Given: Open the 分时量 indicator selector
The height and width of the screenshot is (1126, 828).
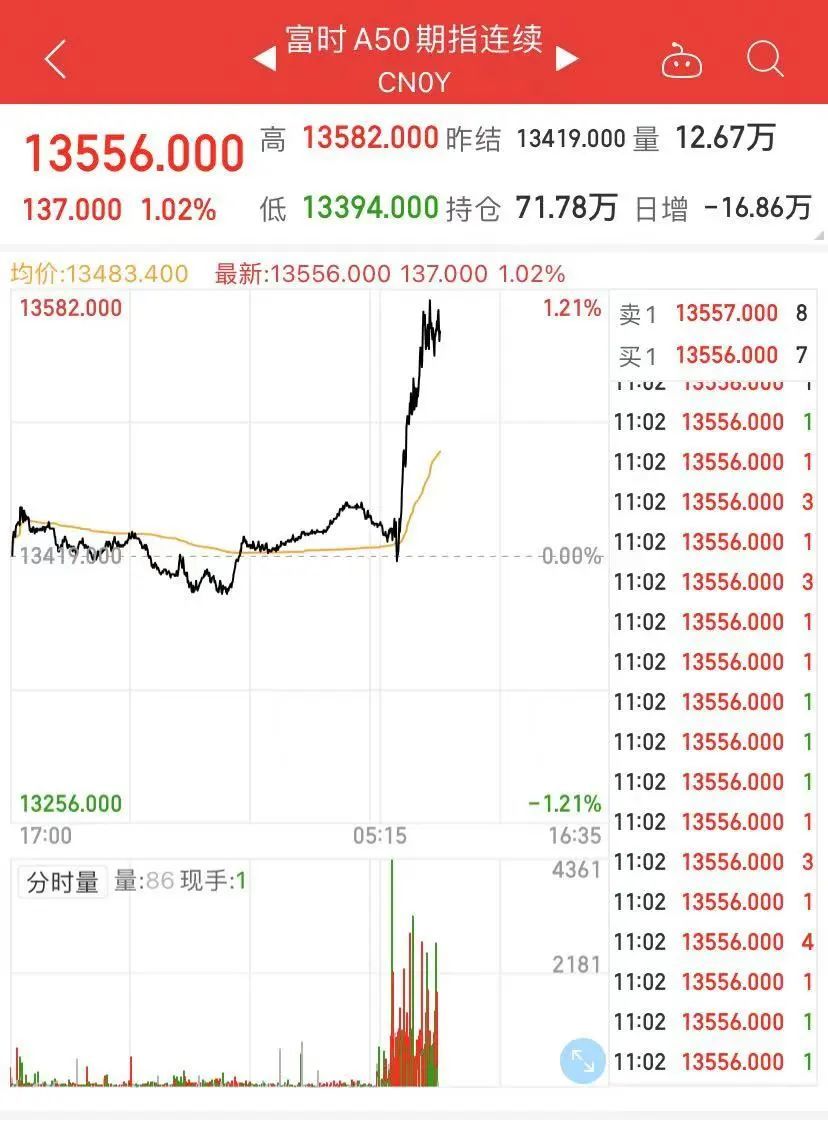Looking at the screenshot, I should [x=63, y=882].
